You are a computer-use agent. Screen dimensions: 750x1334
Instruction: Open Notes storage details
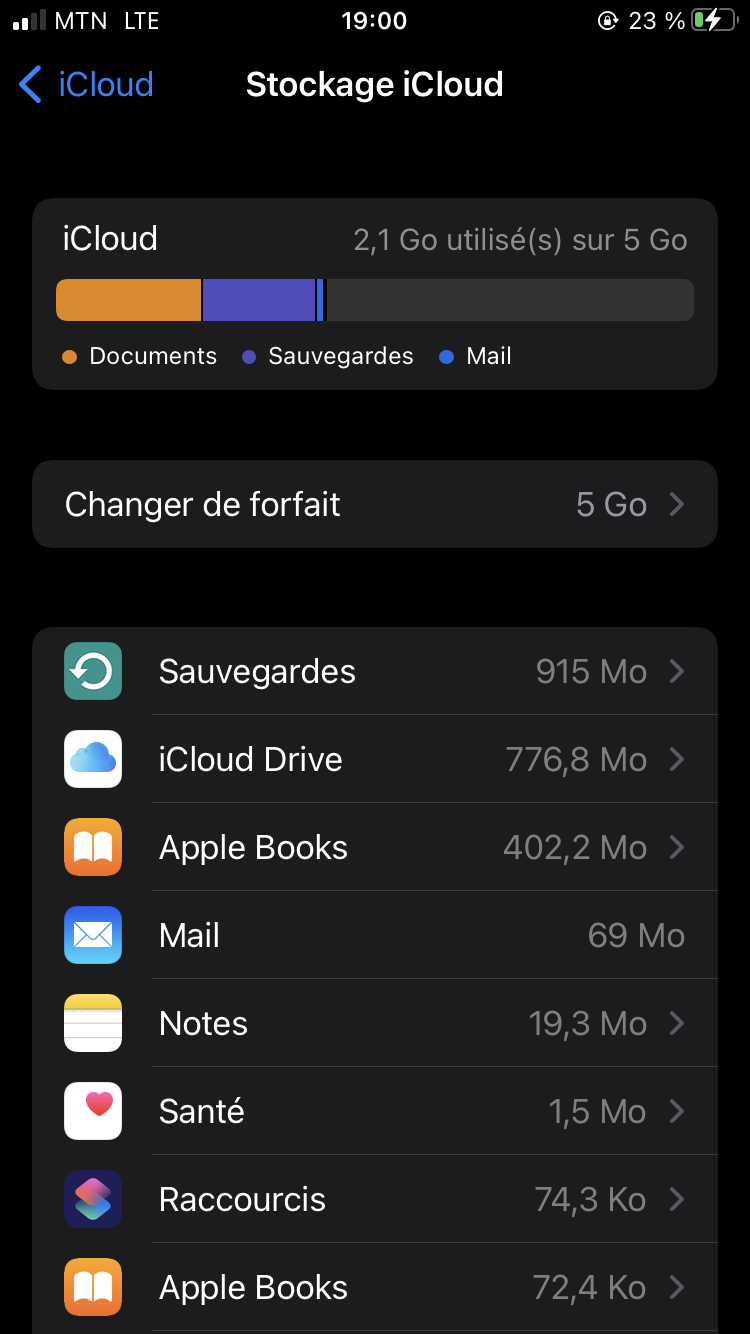[x=375, y=1023]
